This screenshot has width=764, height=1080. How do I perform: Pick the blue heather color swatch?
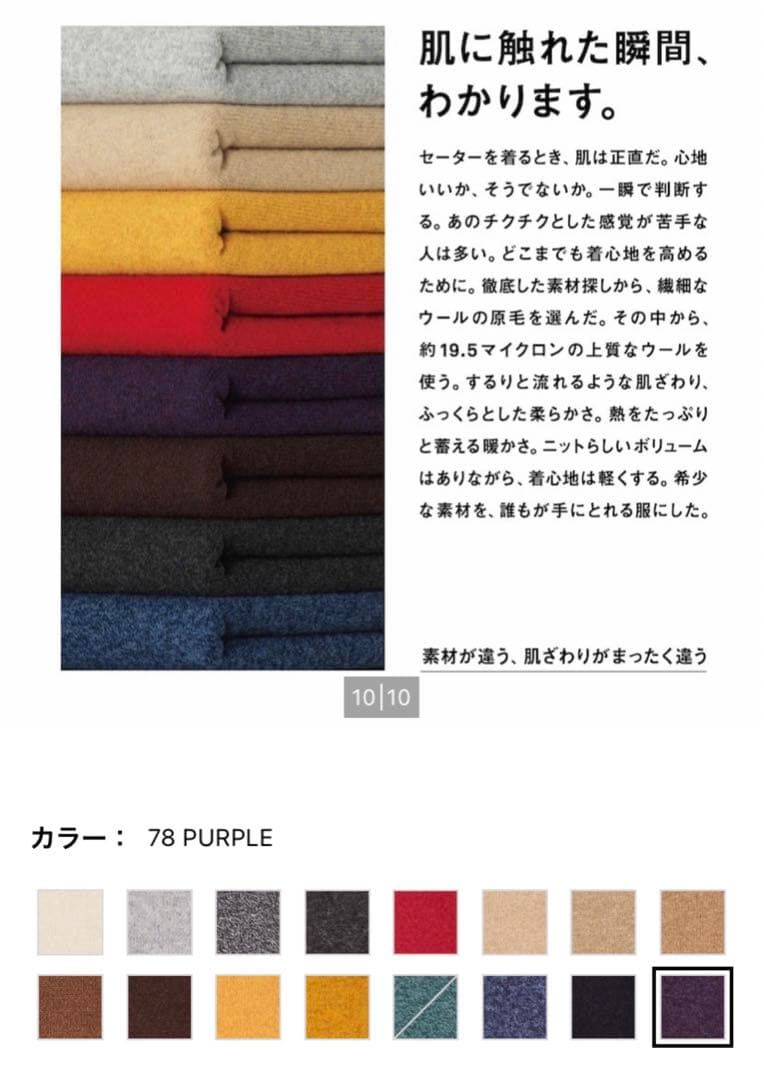click(514, 1007)
